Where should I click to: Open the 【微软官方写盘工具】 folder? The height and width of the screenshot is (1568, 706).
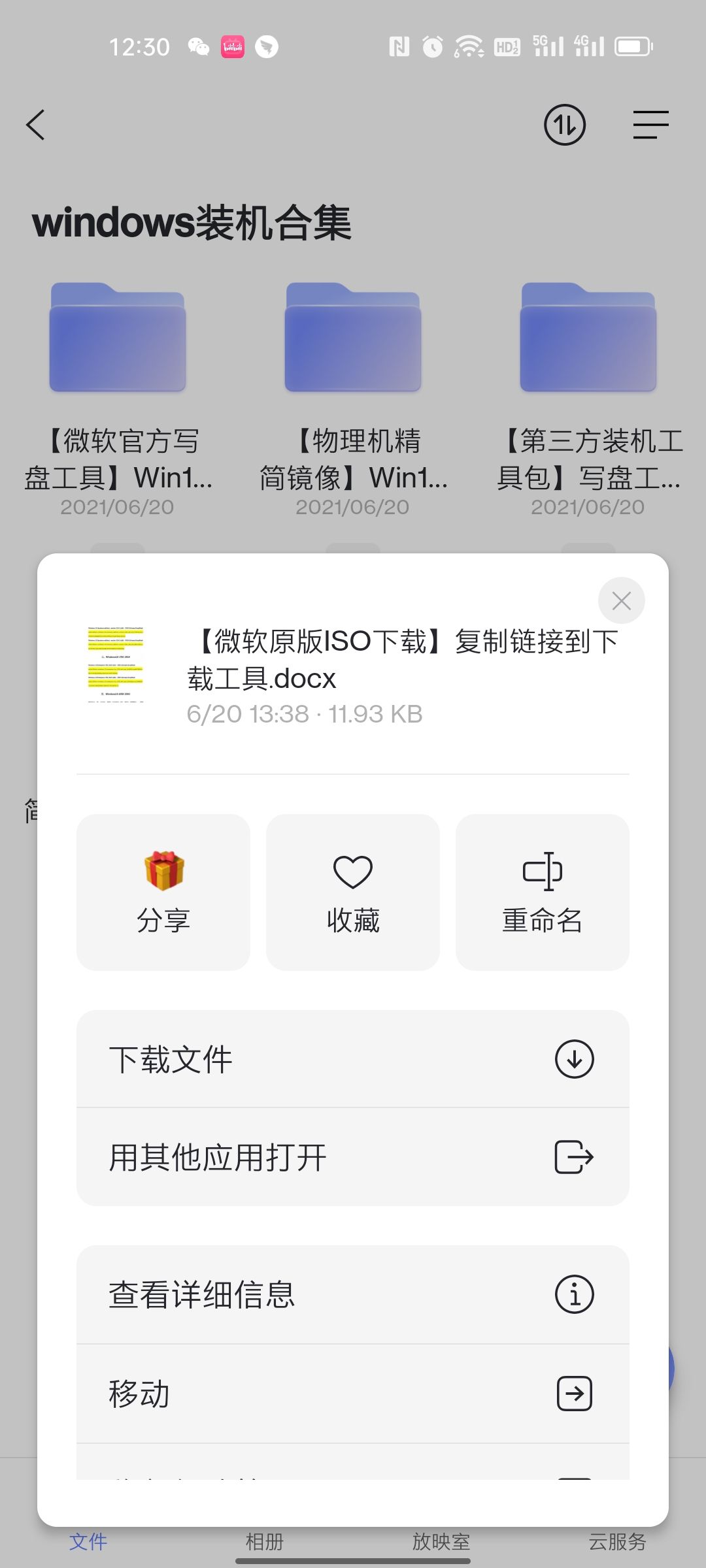click(x=118, y=338)
